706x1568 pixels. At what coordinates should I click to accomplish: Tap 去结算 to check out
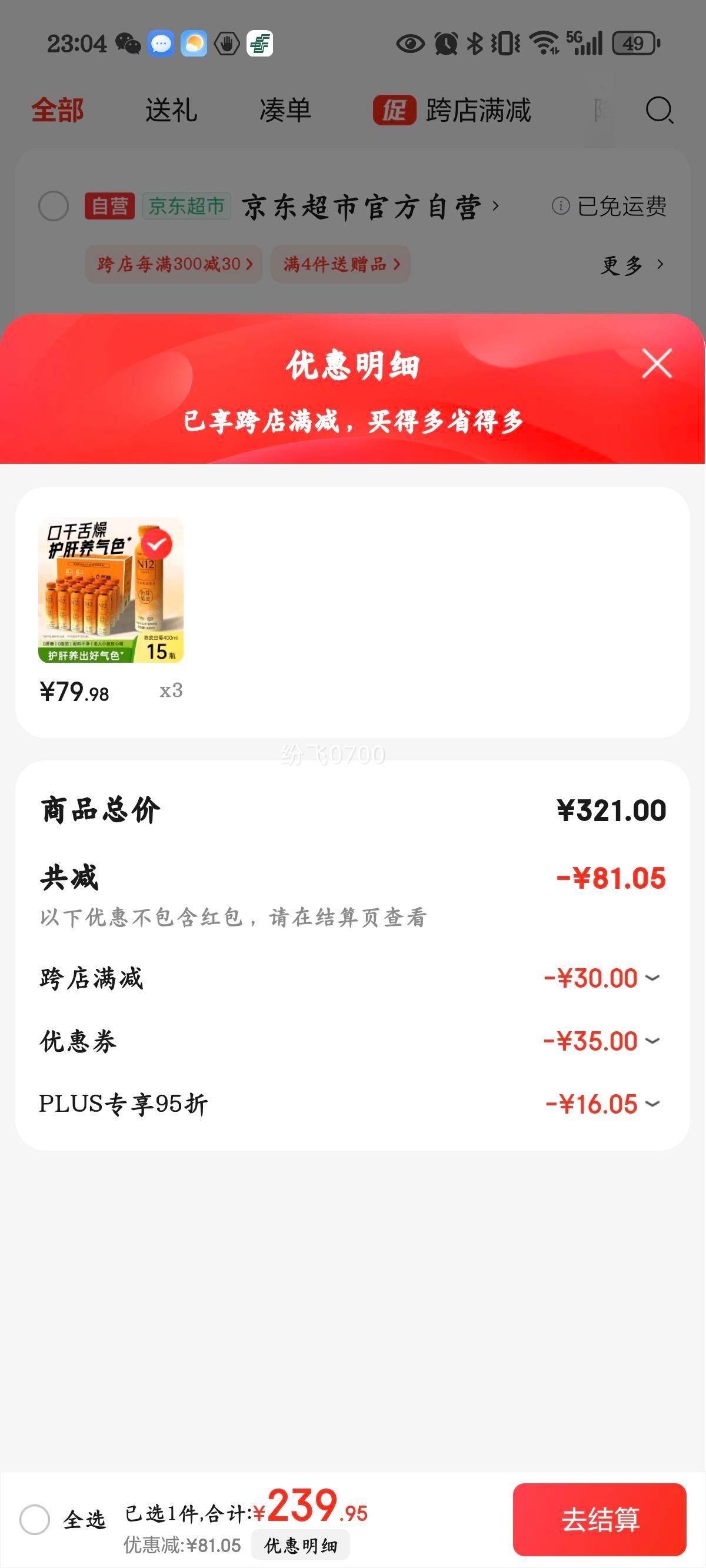[x=600, y=1519]
